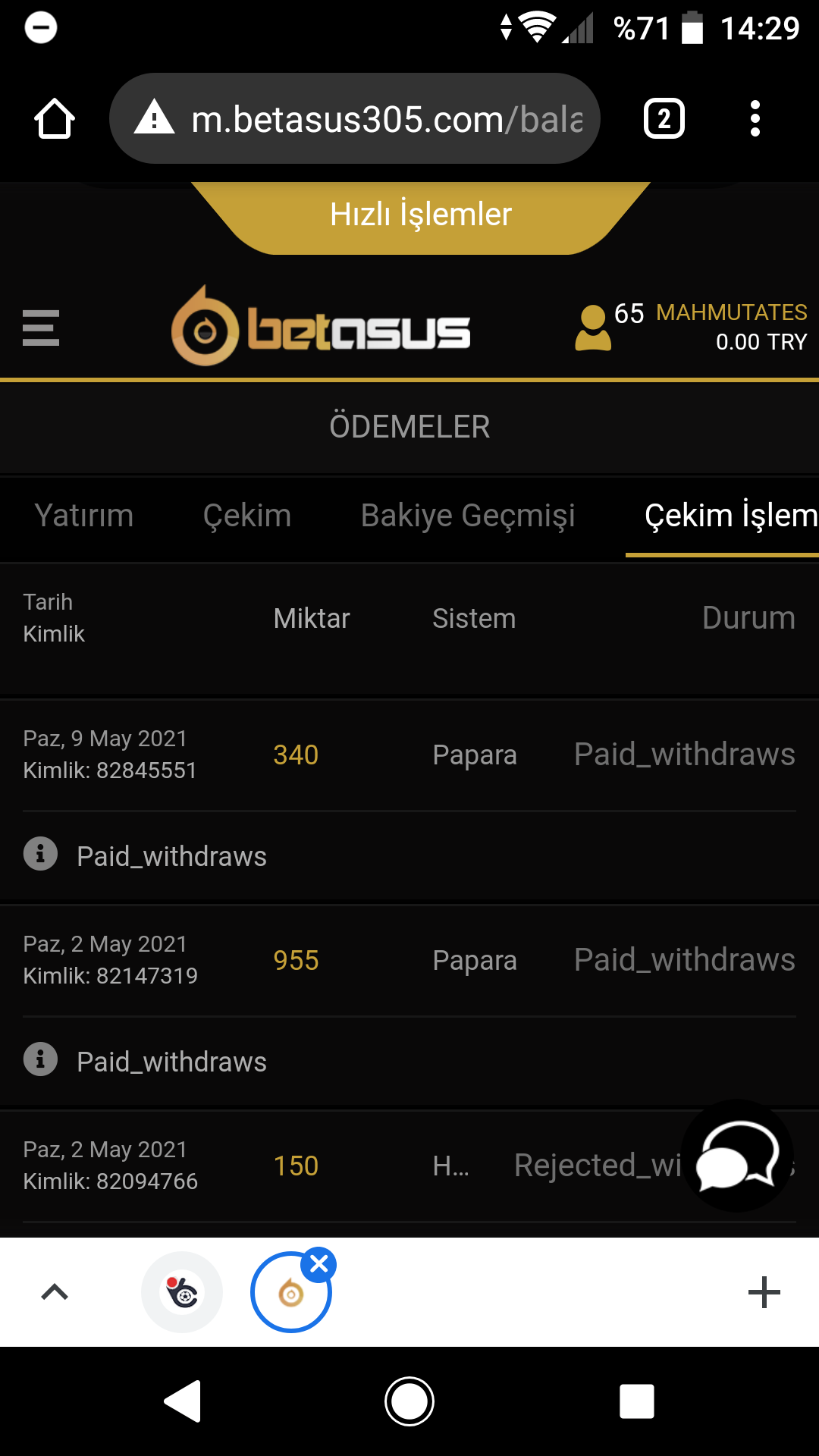Open the tab switcher showing 2 tabs
This screenshot has height=1456, width=819.
point(664,119)
